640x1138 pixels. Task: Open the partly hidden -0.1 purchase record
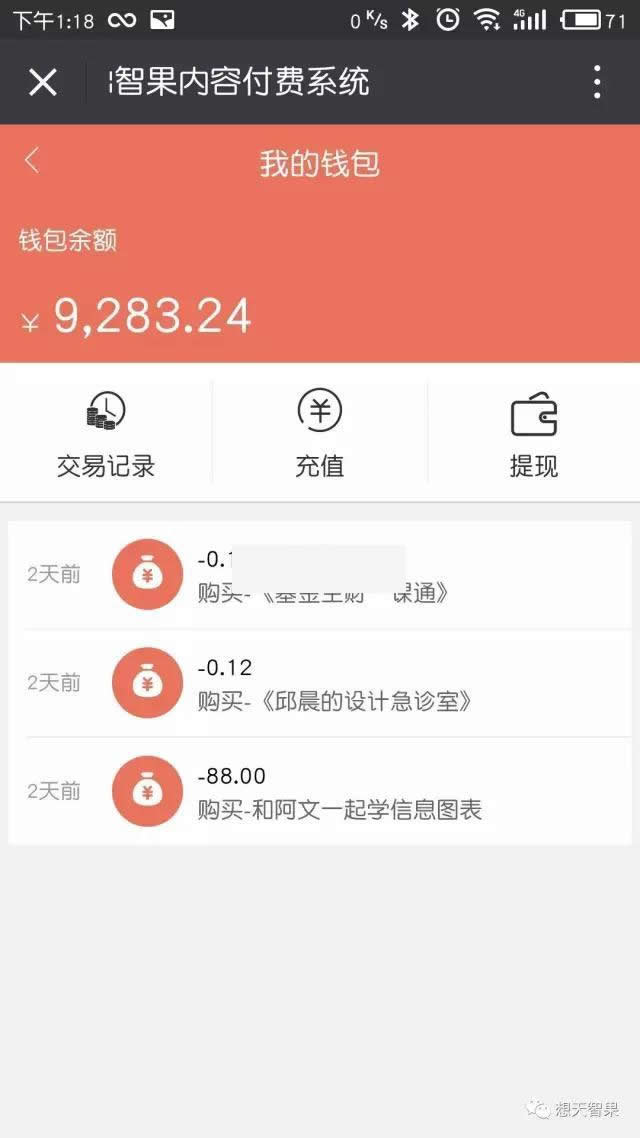[x=320, y=575]
